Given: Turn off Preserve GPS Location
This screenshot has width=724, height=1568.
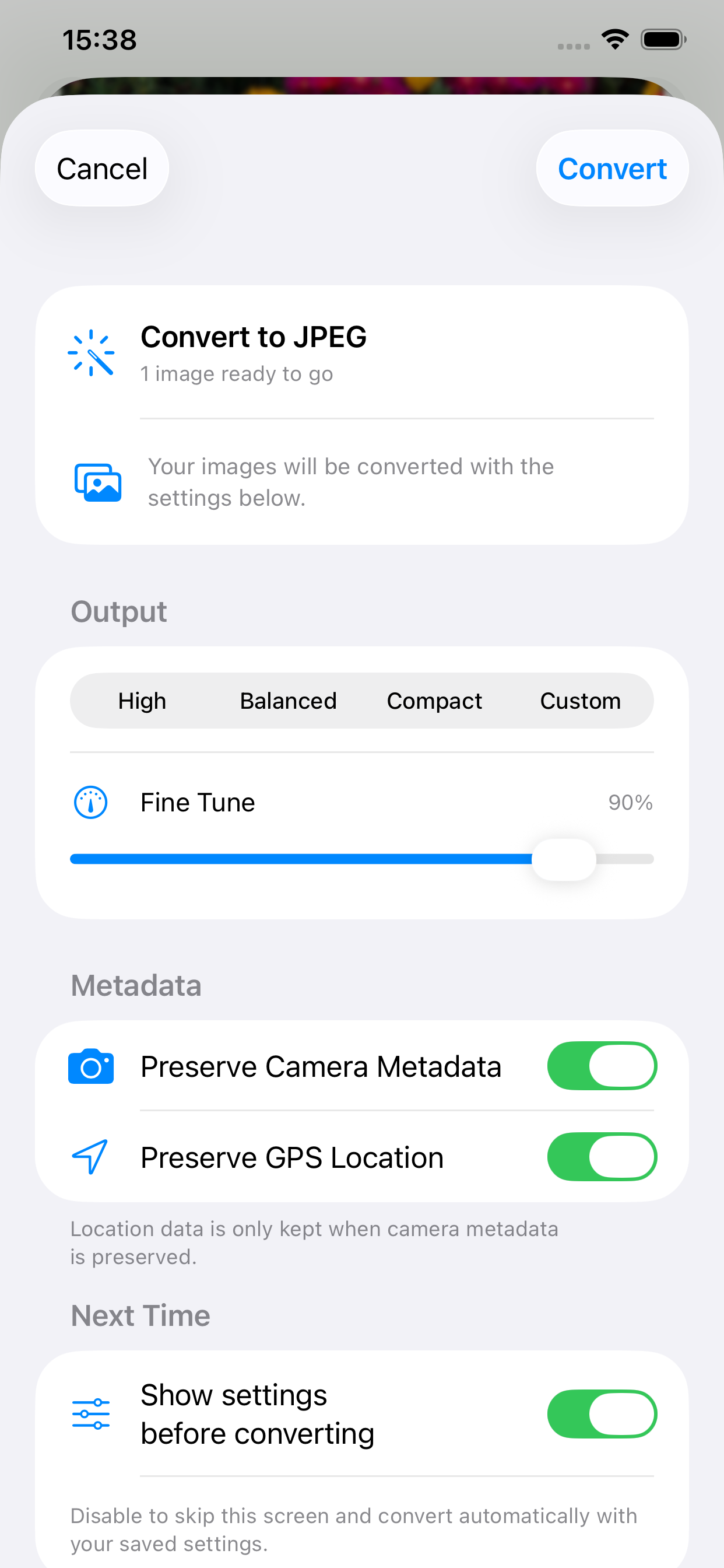Looking at the screenshot, I should (x=602, y=1156).
